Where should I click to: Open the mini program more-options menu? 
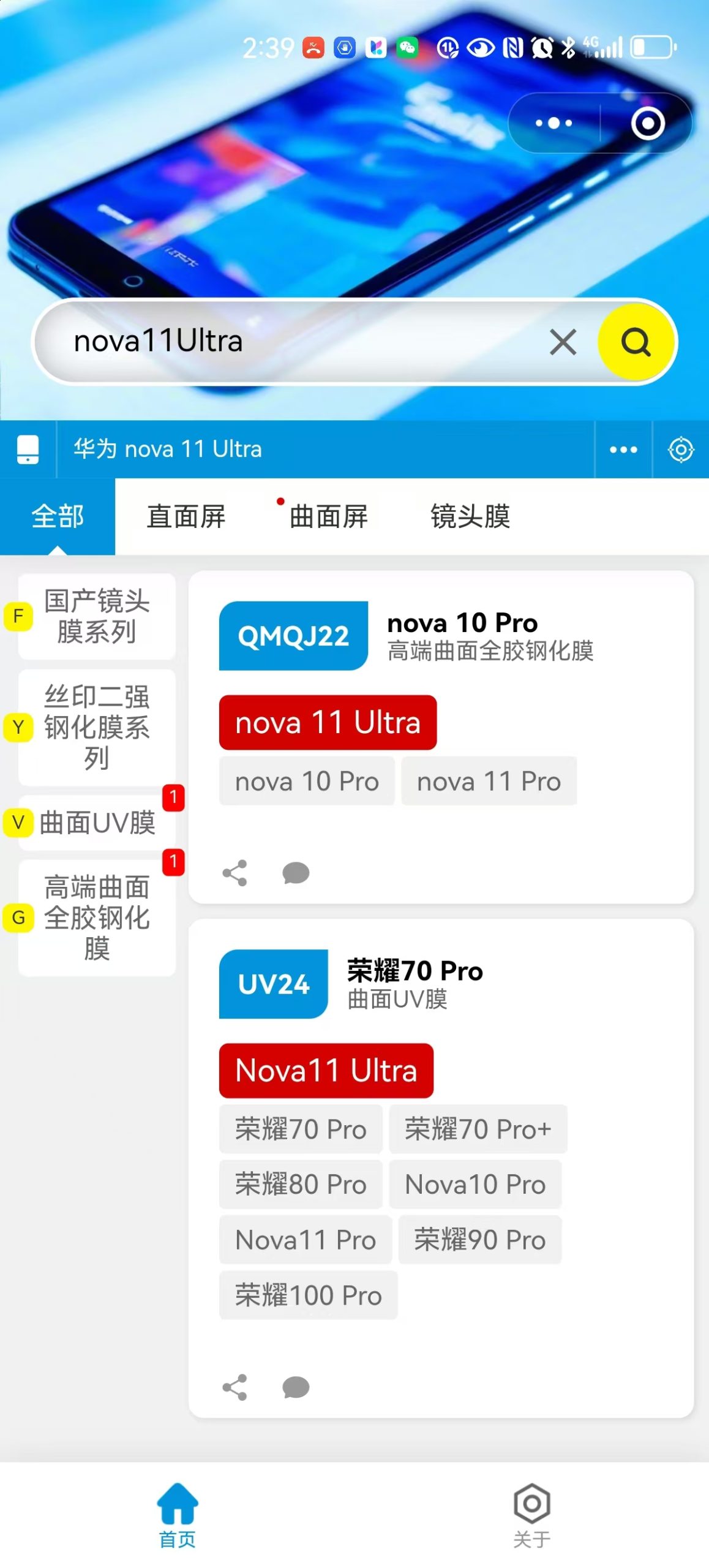coord(553,123)
